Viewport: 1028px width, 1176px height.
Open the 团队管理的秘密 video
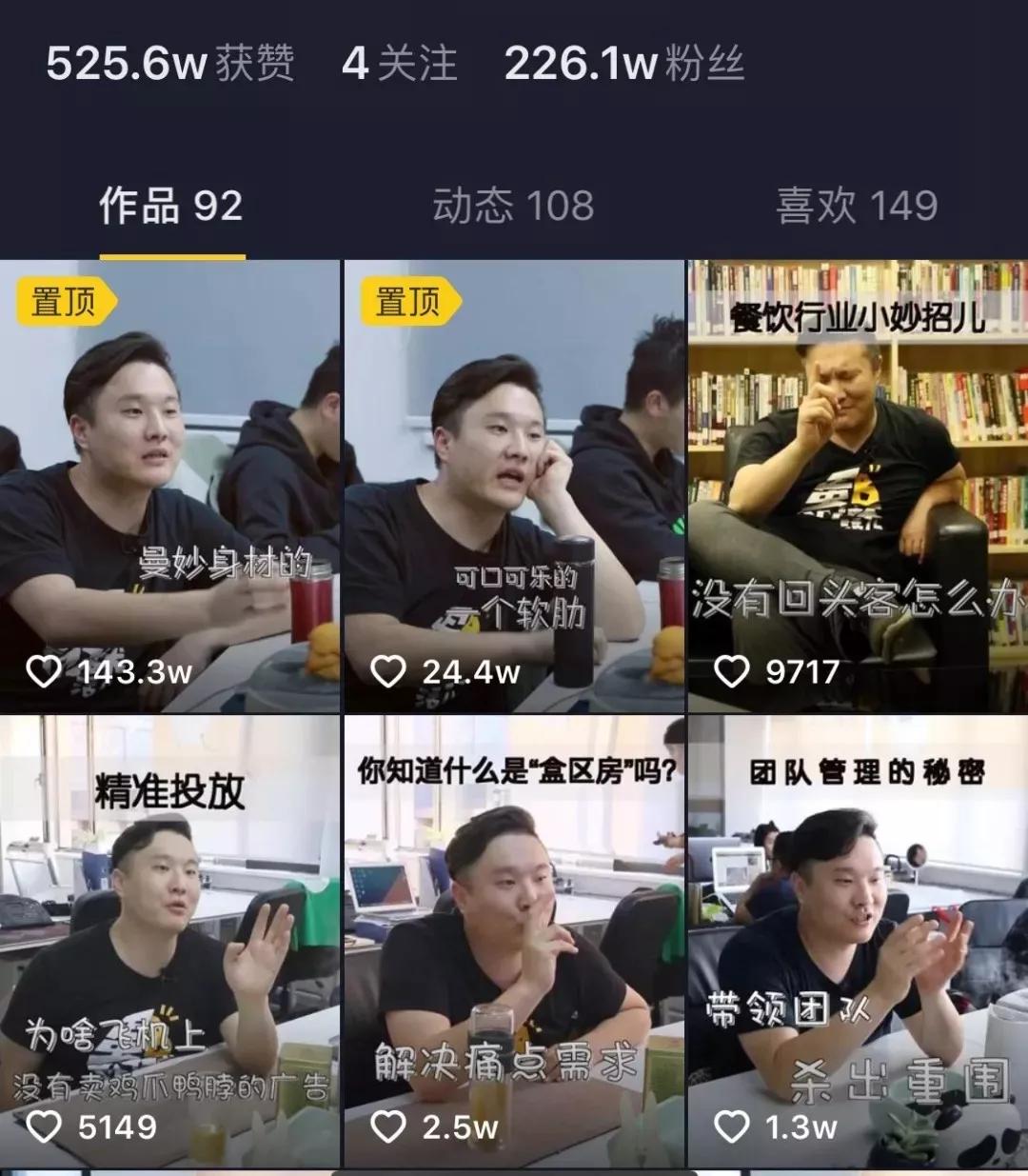pos(858,943)
